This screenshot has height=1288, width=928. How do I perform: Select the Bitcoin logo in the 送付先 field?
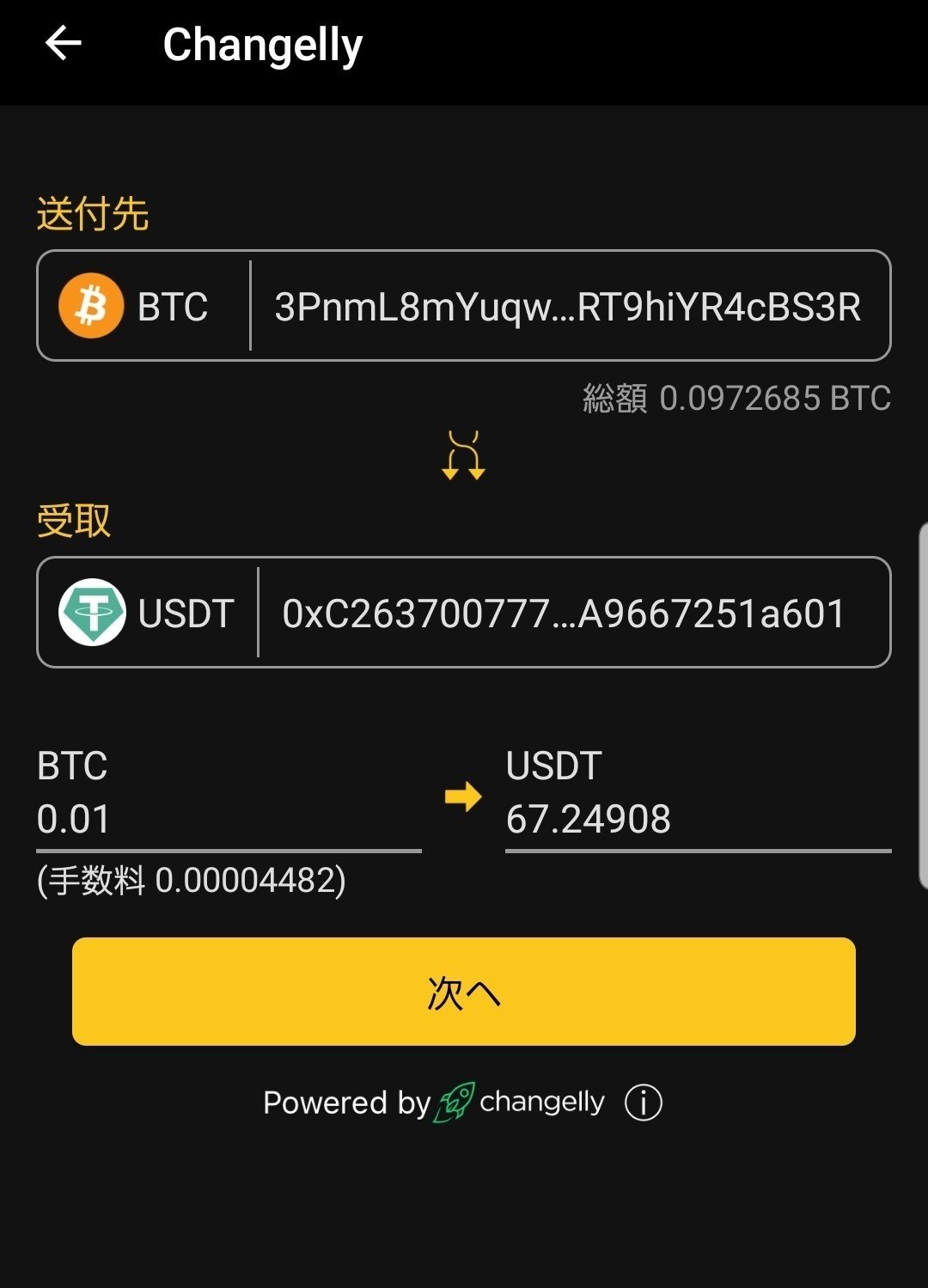[91, 305]
